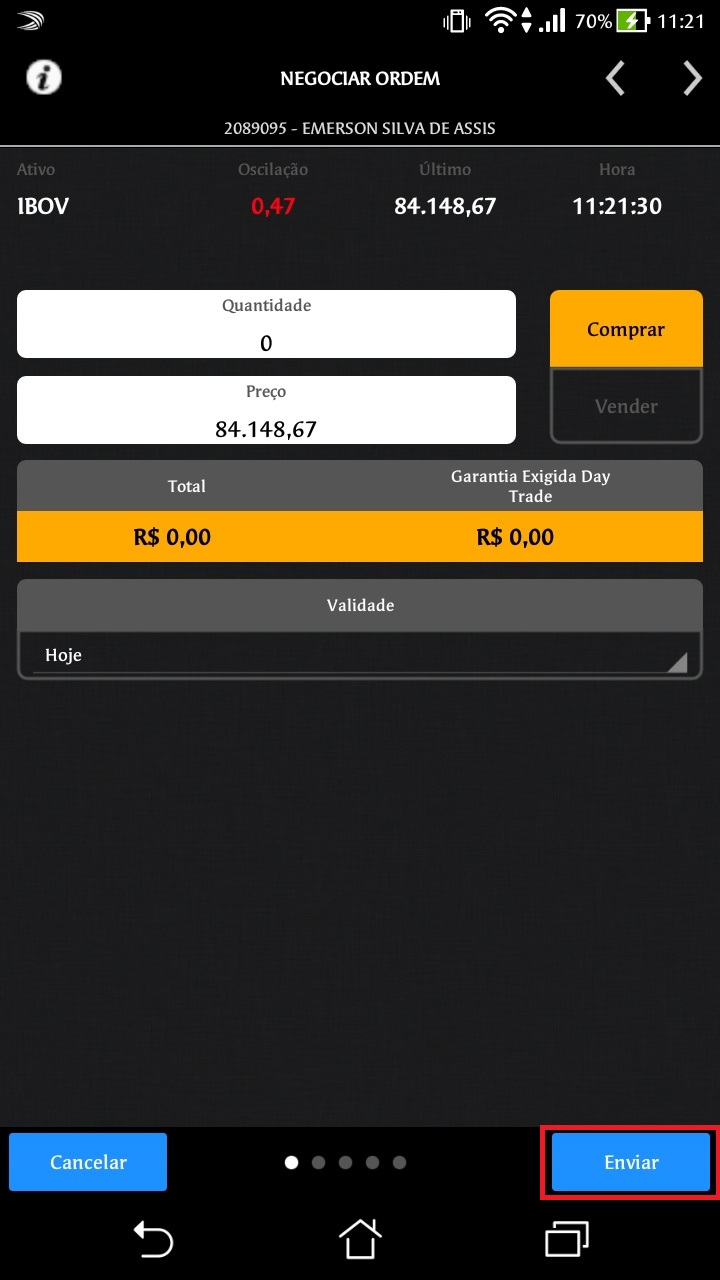Select the Comprar option

(x=626, y=329)
